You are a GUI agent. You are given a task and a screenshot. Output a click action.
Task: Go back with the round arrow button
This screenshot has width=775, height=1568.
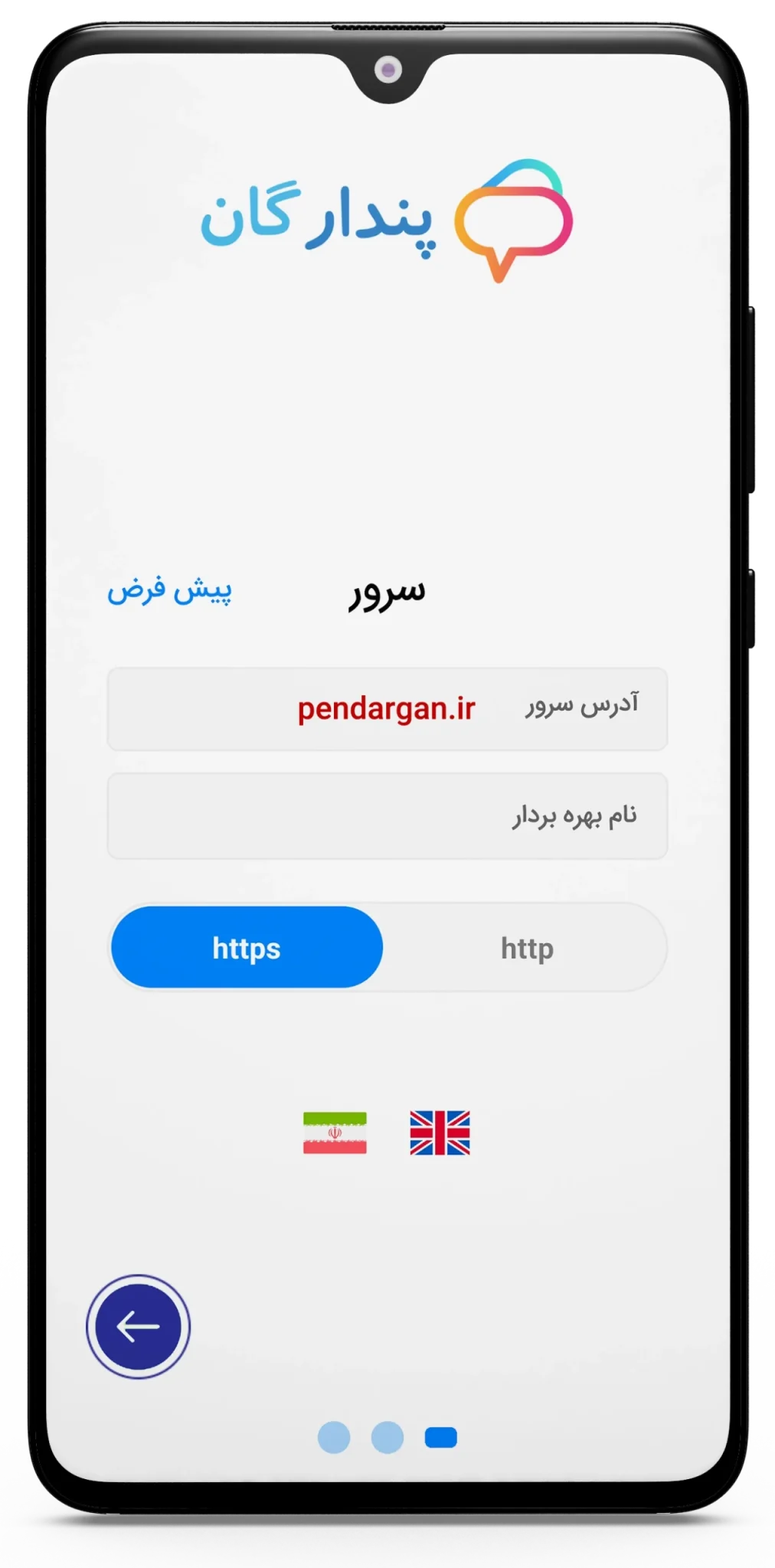138,1327
